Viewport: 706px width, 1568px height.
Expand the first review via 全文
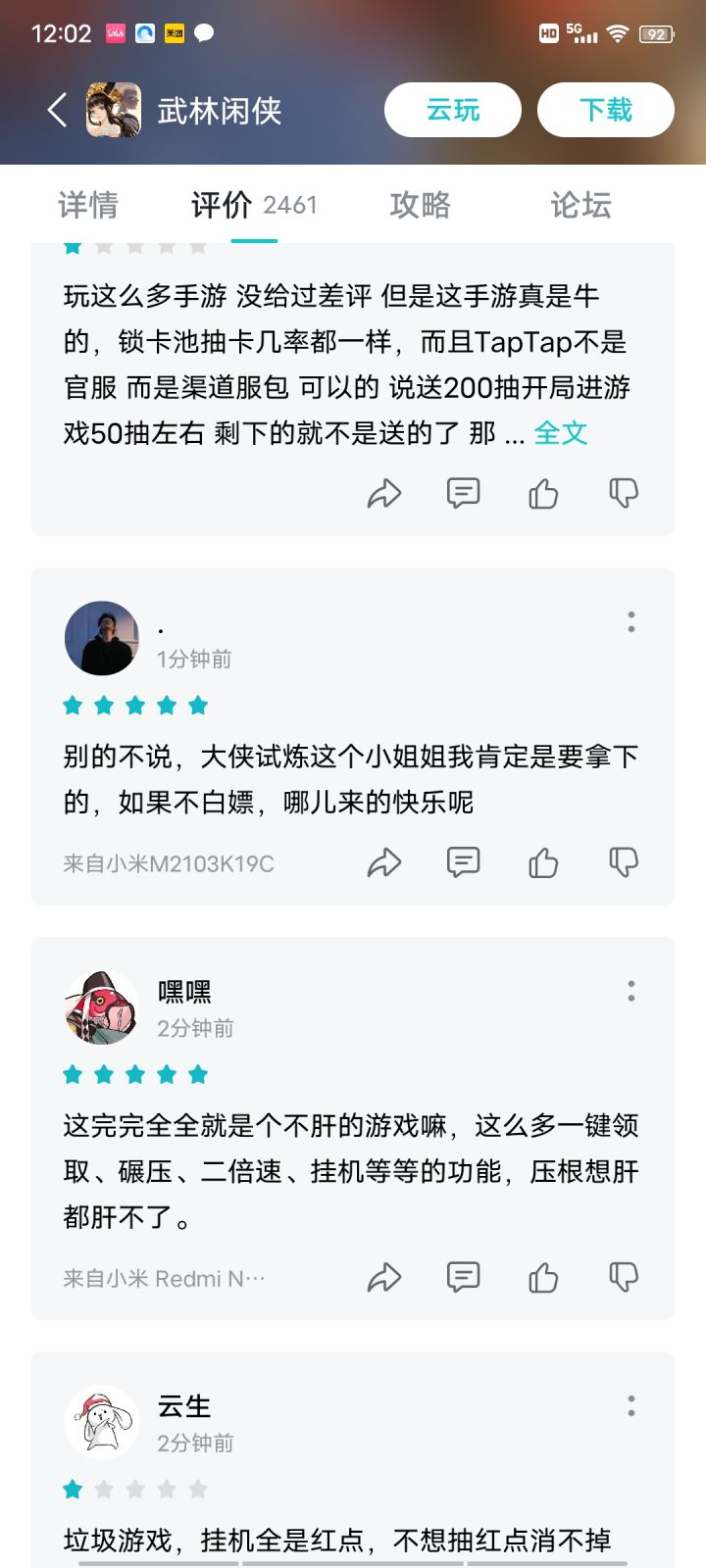(x=560, y=432)
